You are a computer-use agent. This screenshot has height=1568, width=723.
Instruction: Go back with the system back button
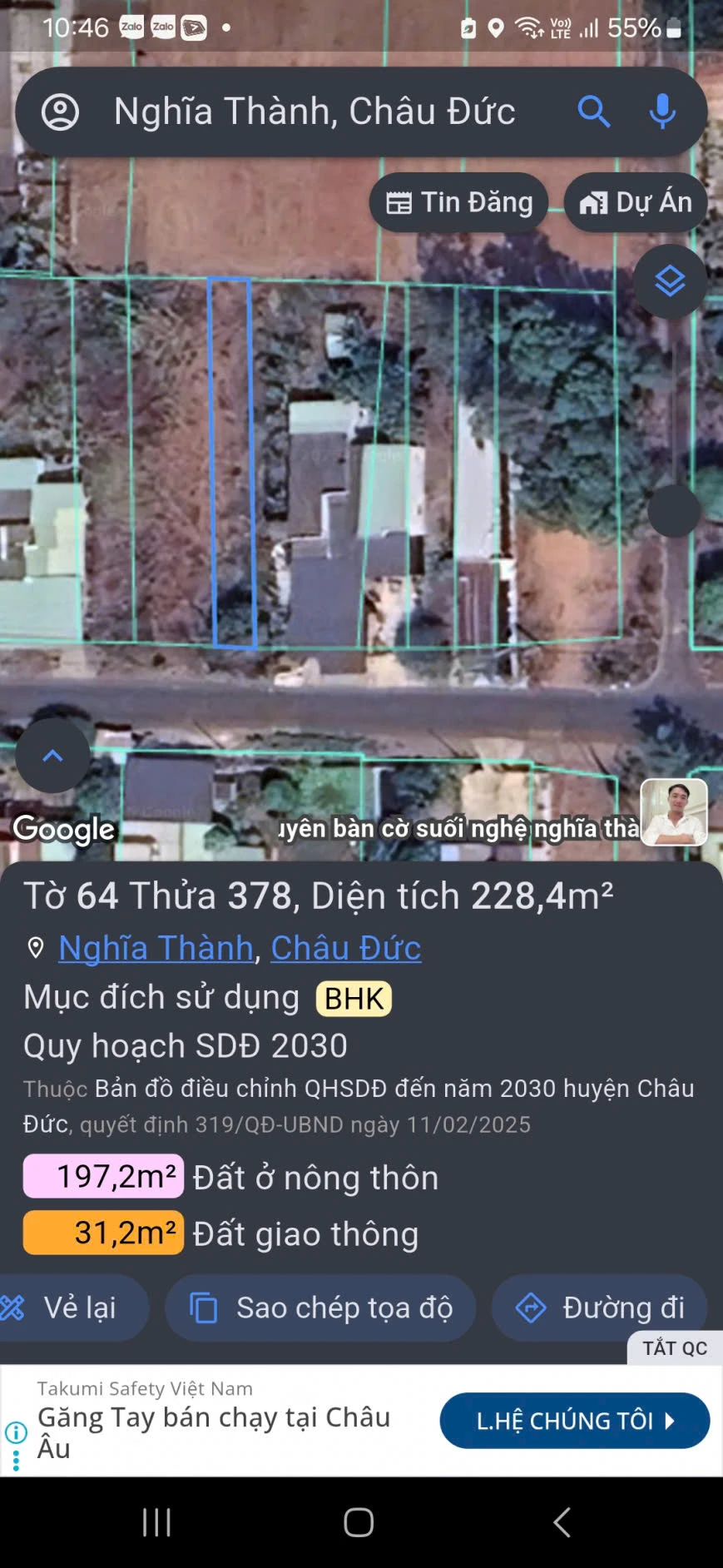pos(562,1522)
